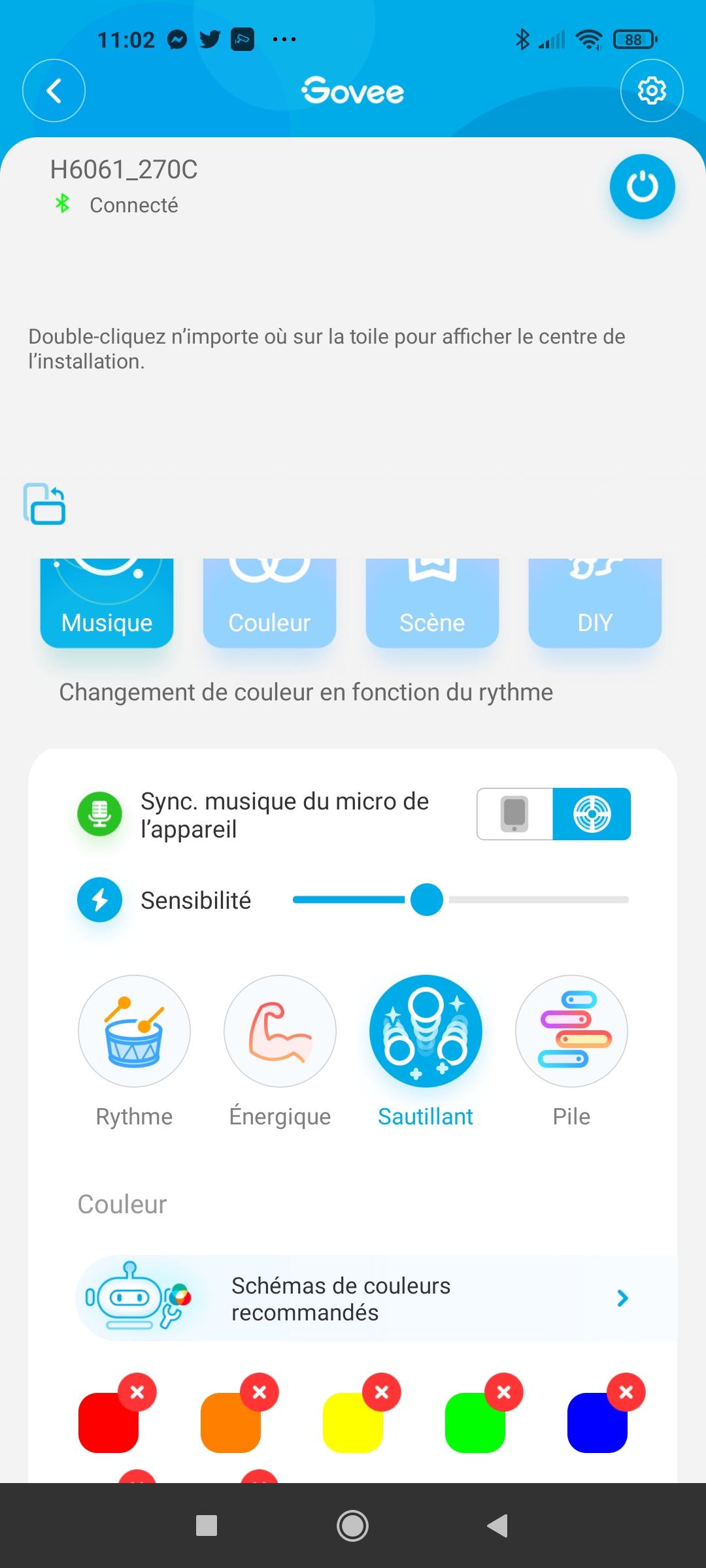Toggle the light power button
706x1568 pixels.
642,187
